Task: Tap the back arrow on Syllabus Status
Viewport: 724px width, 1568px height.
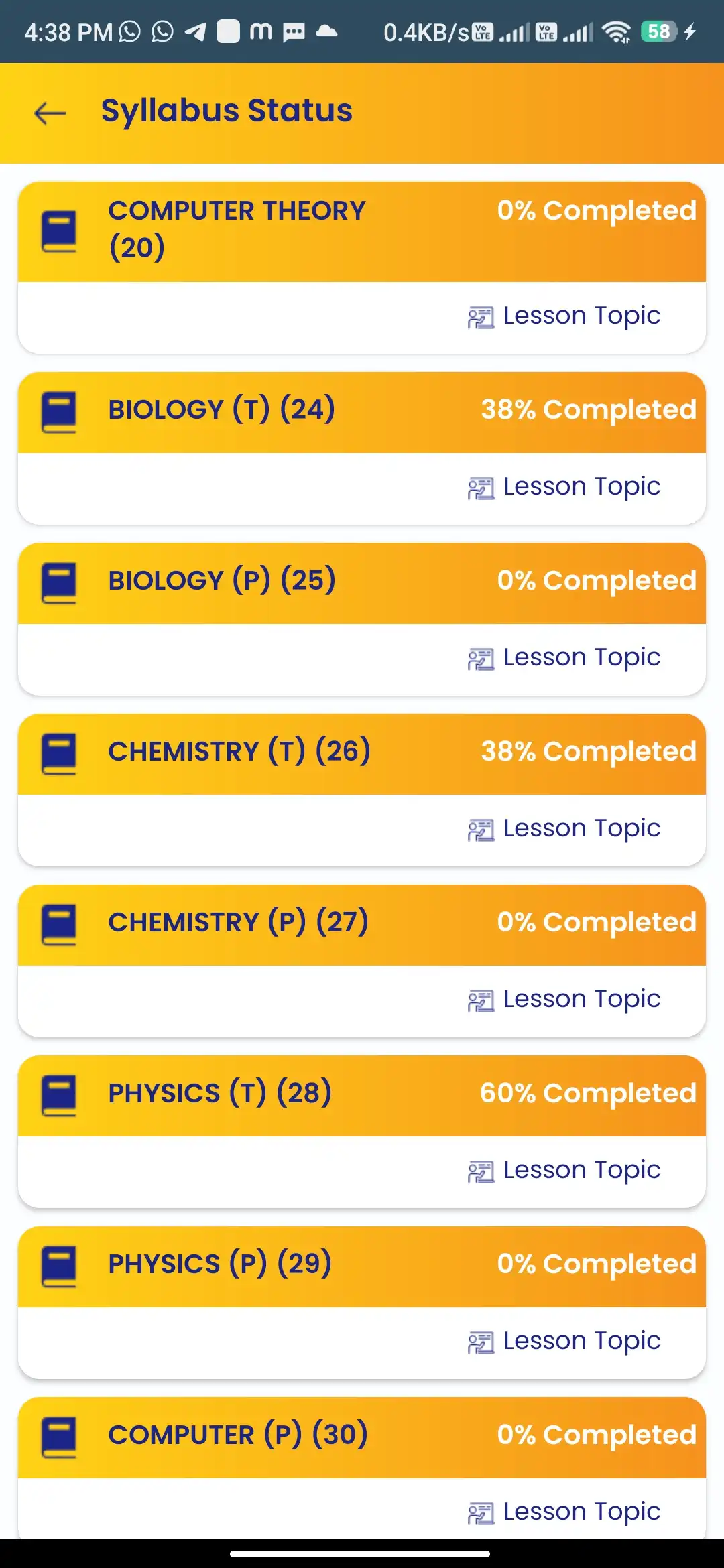Action: click(x=49, y=113)
